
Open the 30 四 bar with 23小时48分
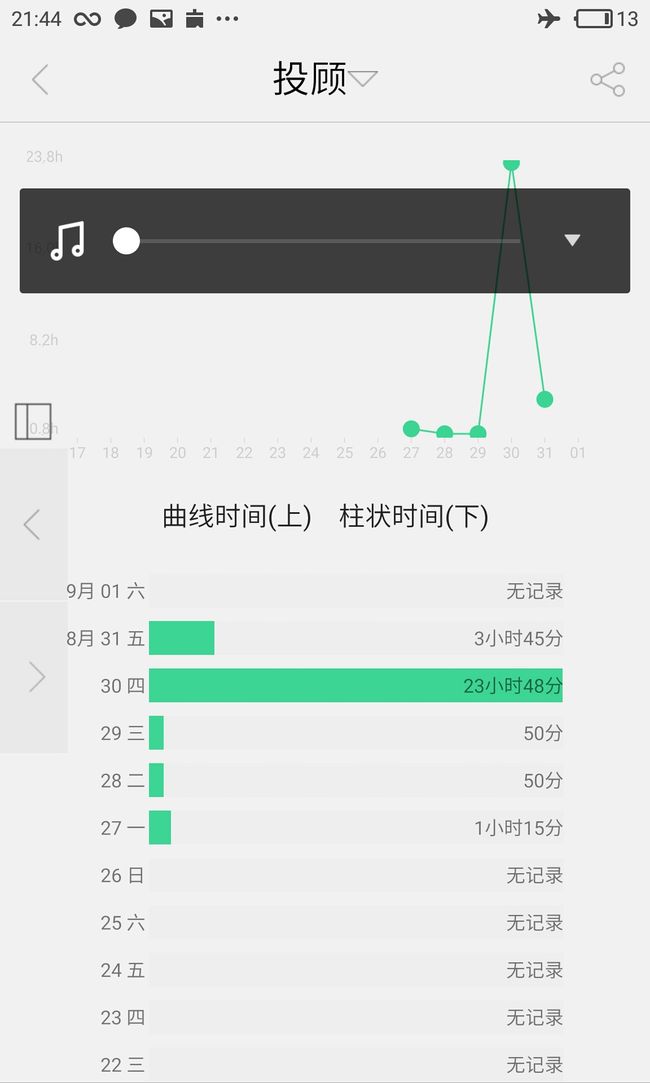click(x=356, y=685)
